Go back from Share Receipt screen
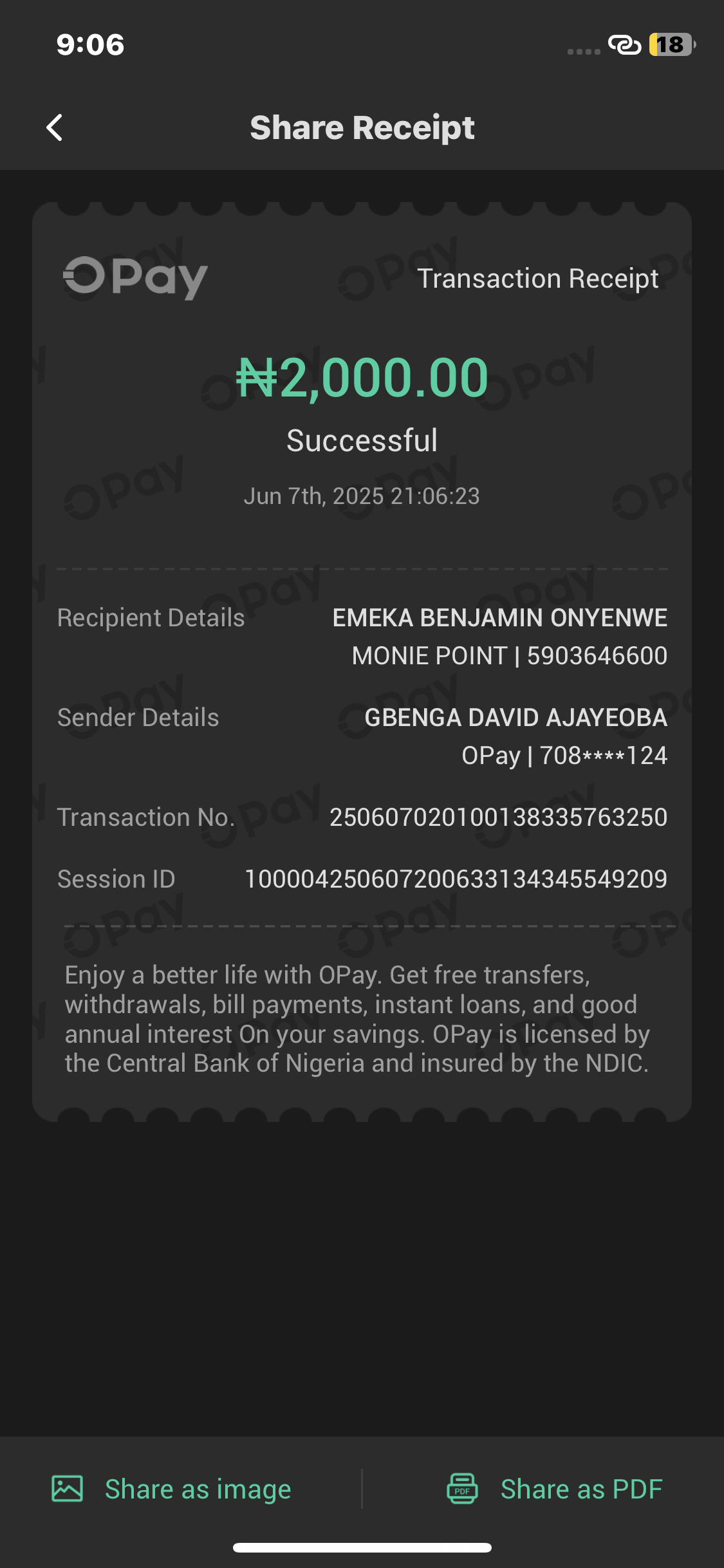Image resolution: width=724 pixels, height=1568 pixels. tap(55, 127)
